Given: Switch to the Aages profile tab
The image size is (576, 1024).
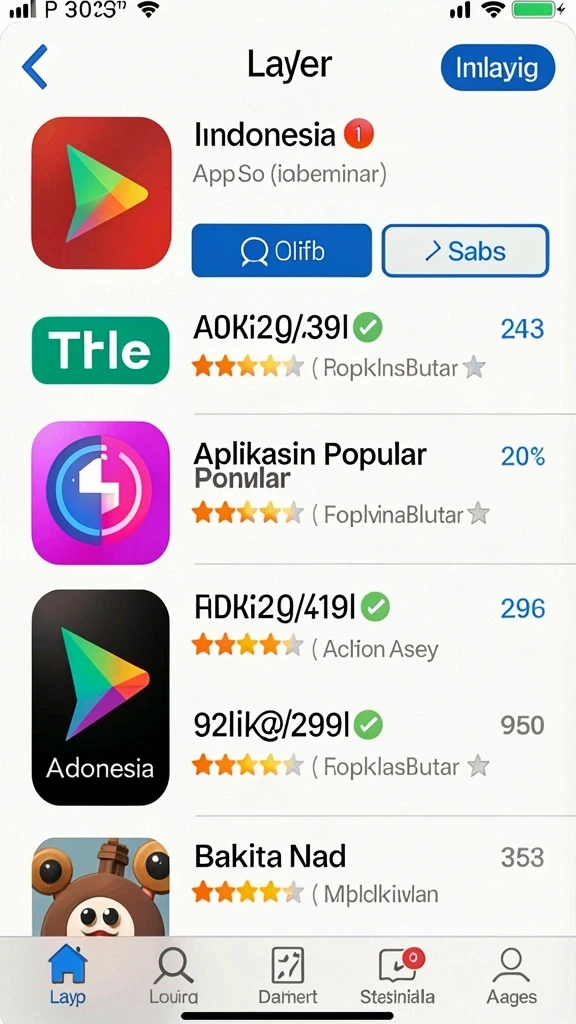Looking at the screenshot, I should (511, 976).
